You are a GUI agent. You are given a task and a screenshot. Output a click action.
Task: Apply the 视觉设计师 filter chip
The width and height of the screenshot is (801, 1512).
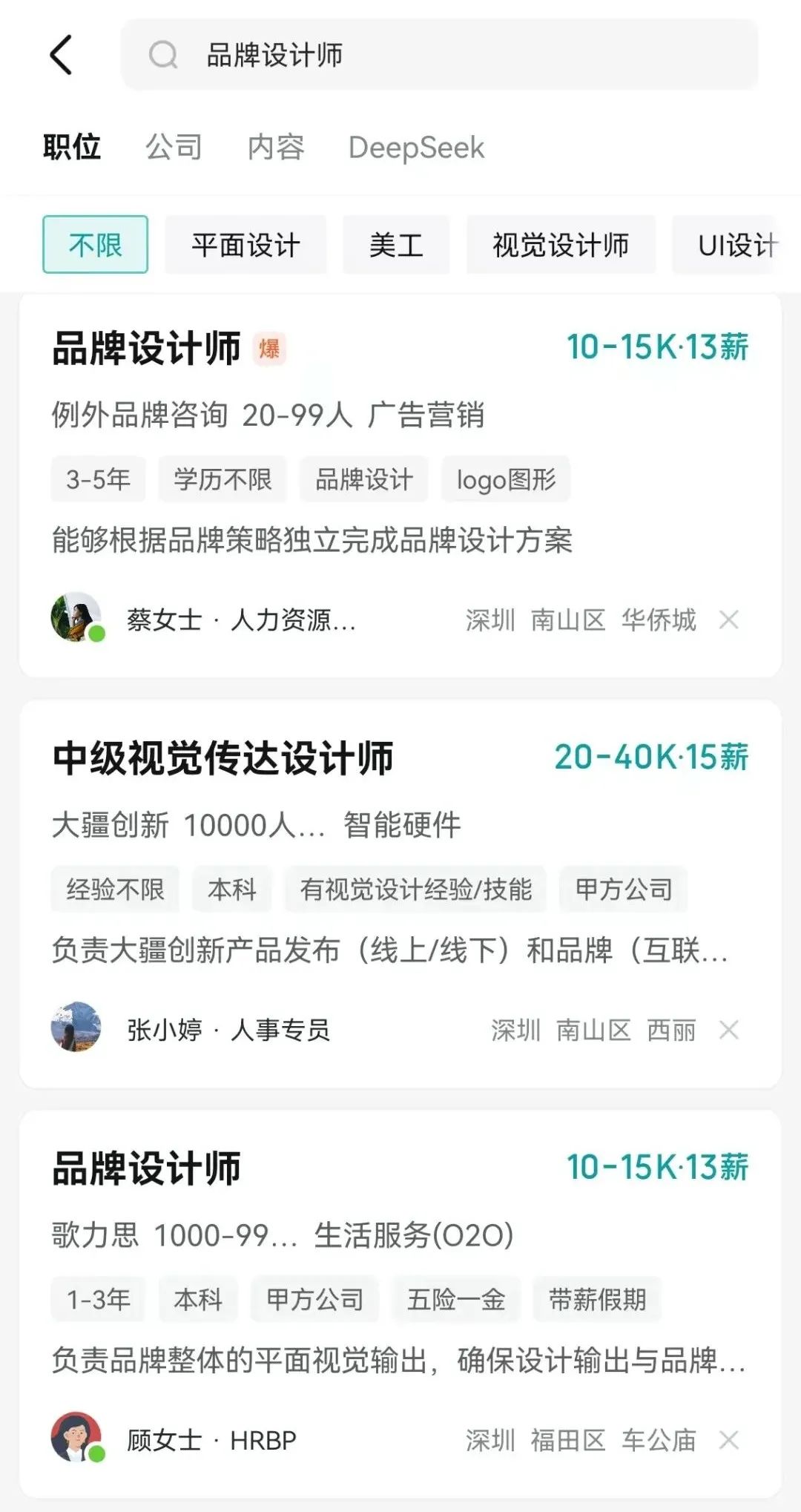(x=561, y=245)
